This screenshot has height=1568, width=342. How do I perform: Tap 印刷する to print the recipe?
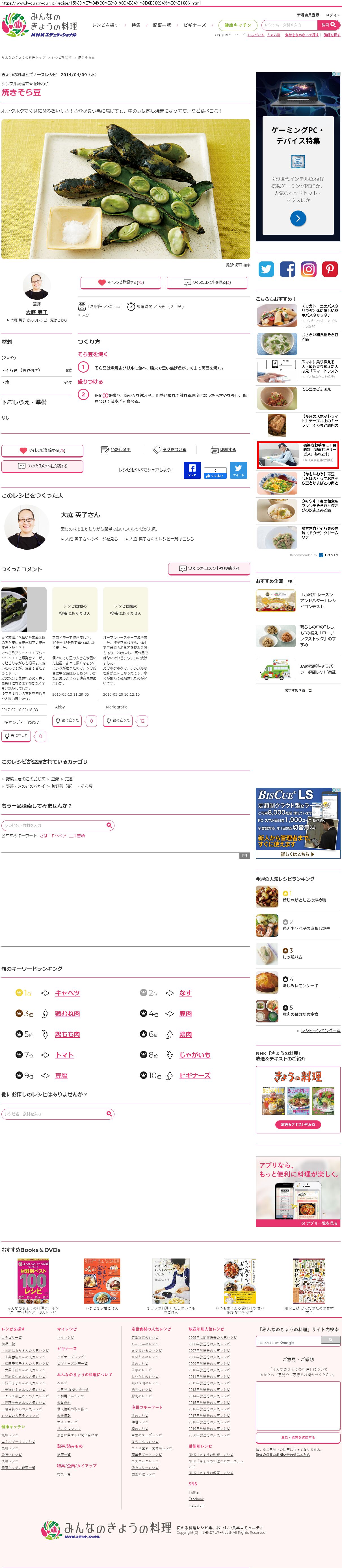(x=223, y=450)
